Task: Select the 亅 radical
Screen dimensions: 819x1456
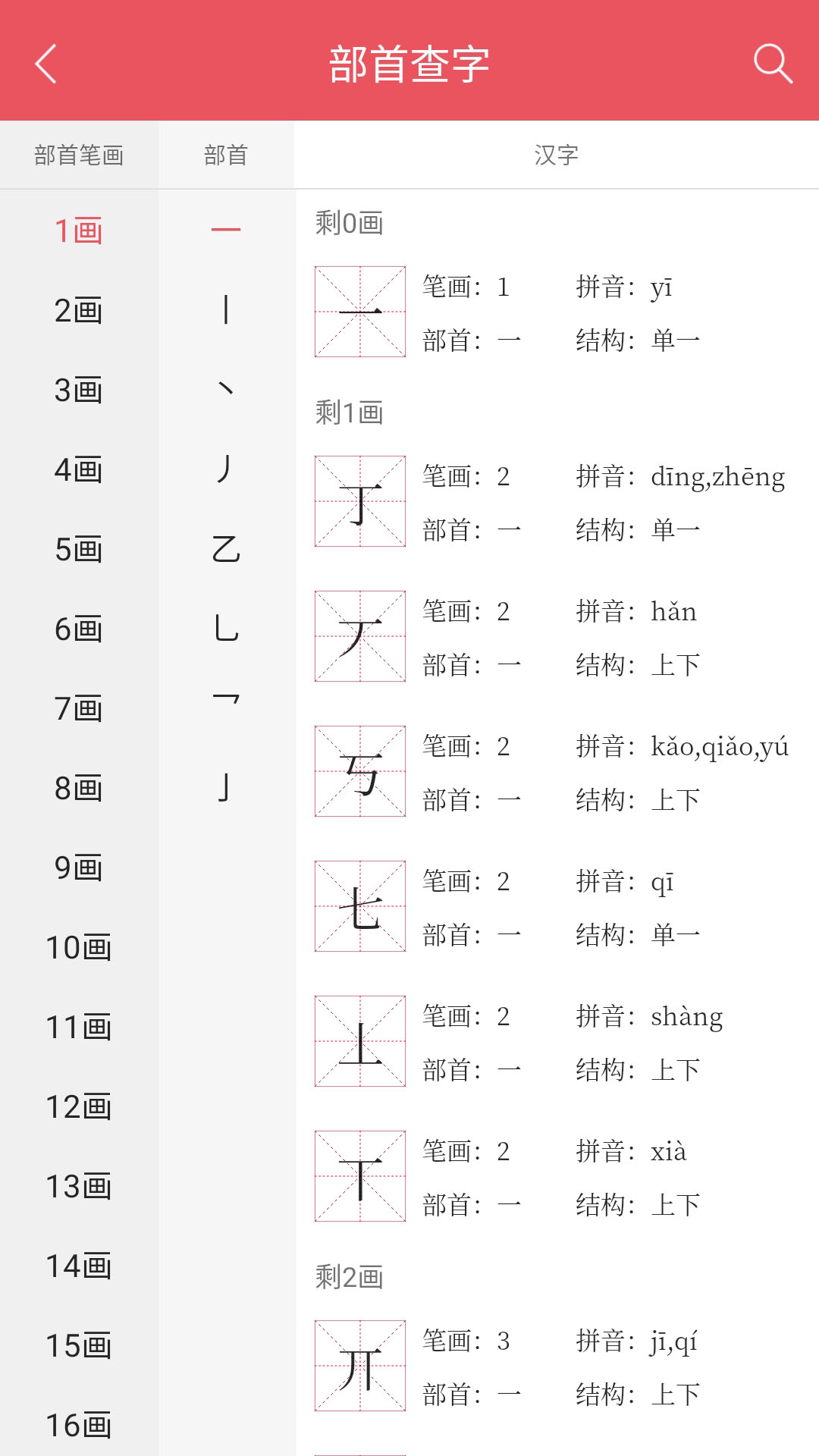Action: [224, 789]
